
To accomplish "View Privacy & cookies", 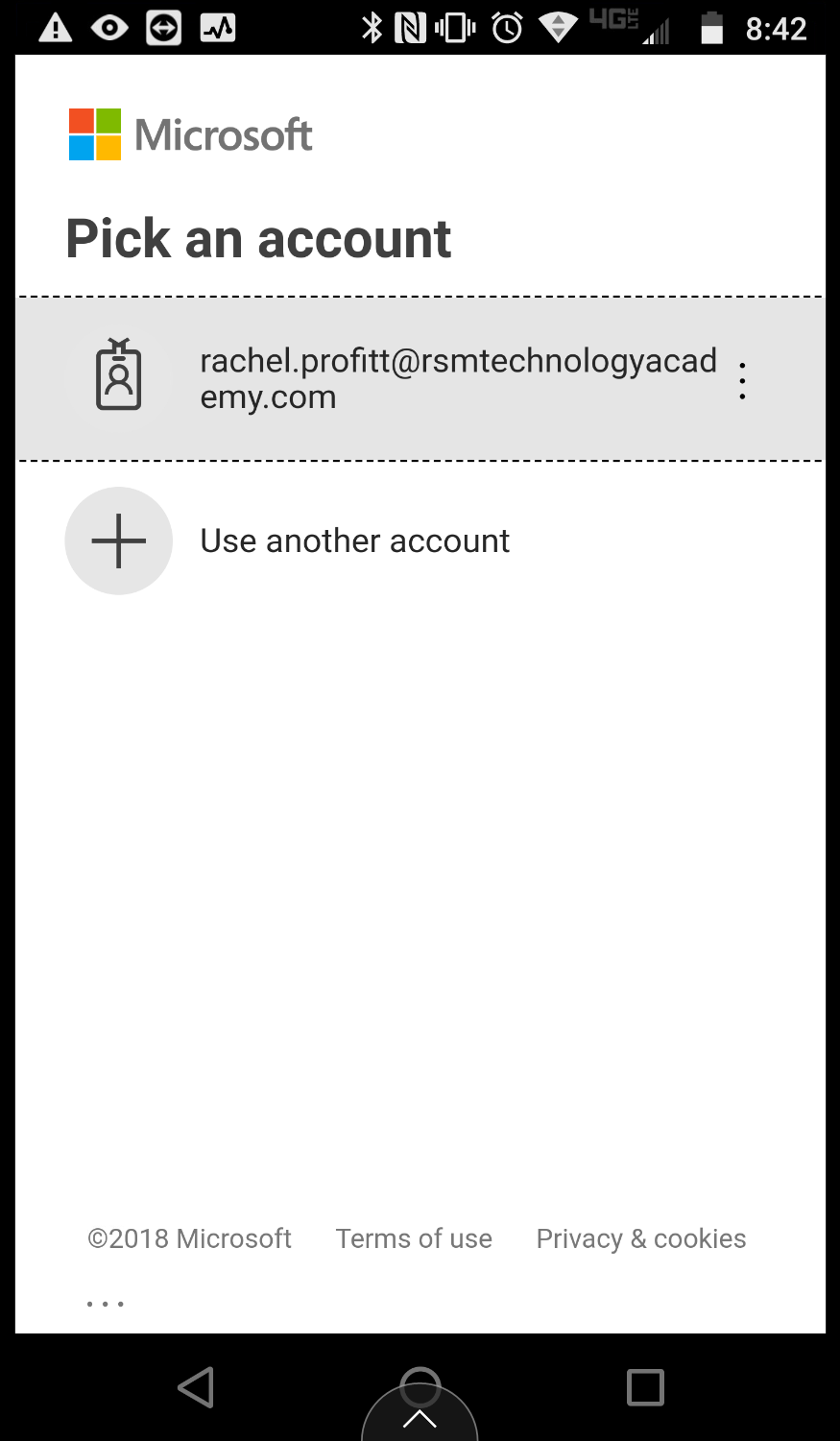I will [640, 1238].
